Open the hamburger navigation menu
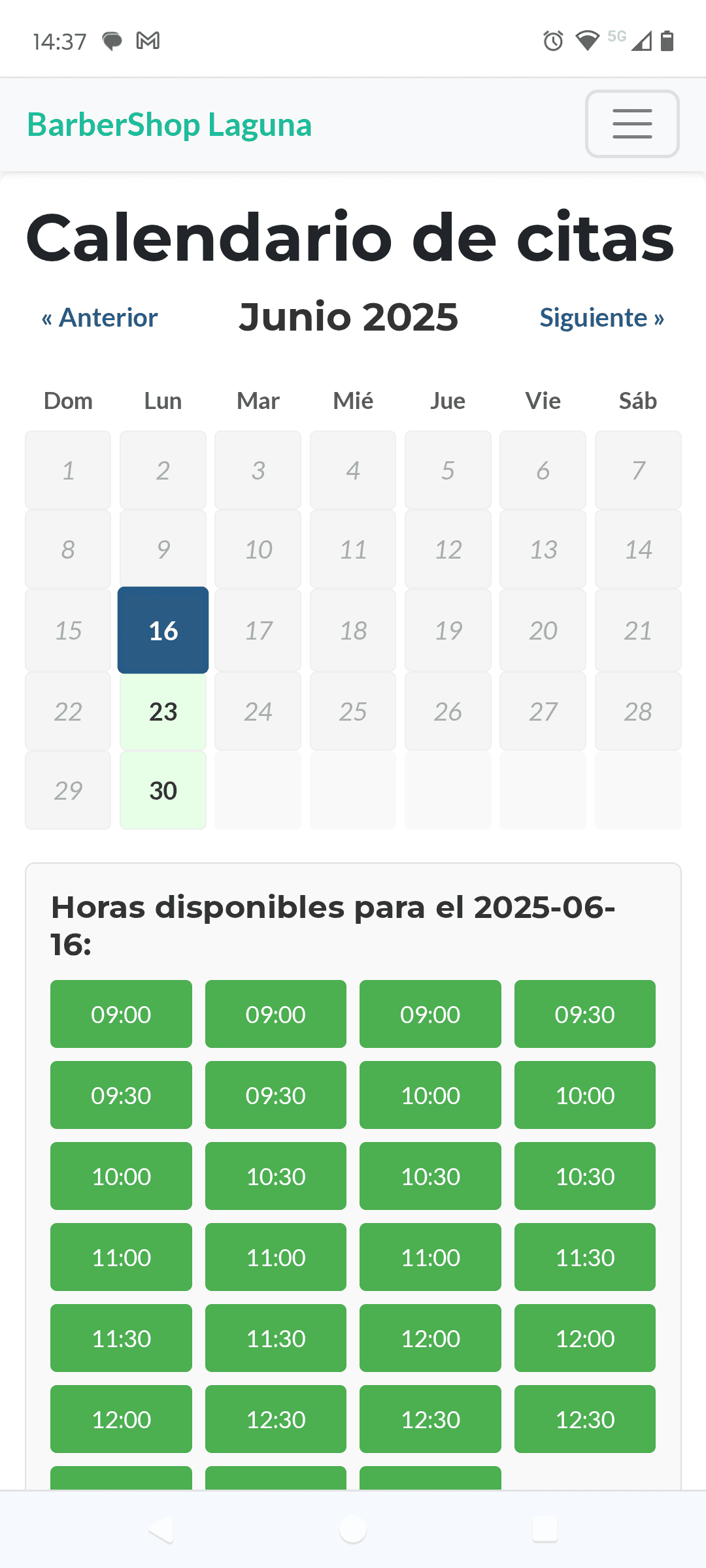The image size is (706, 1568). [x=631, y=124]
